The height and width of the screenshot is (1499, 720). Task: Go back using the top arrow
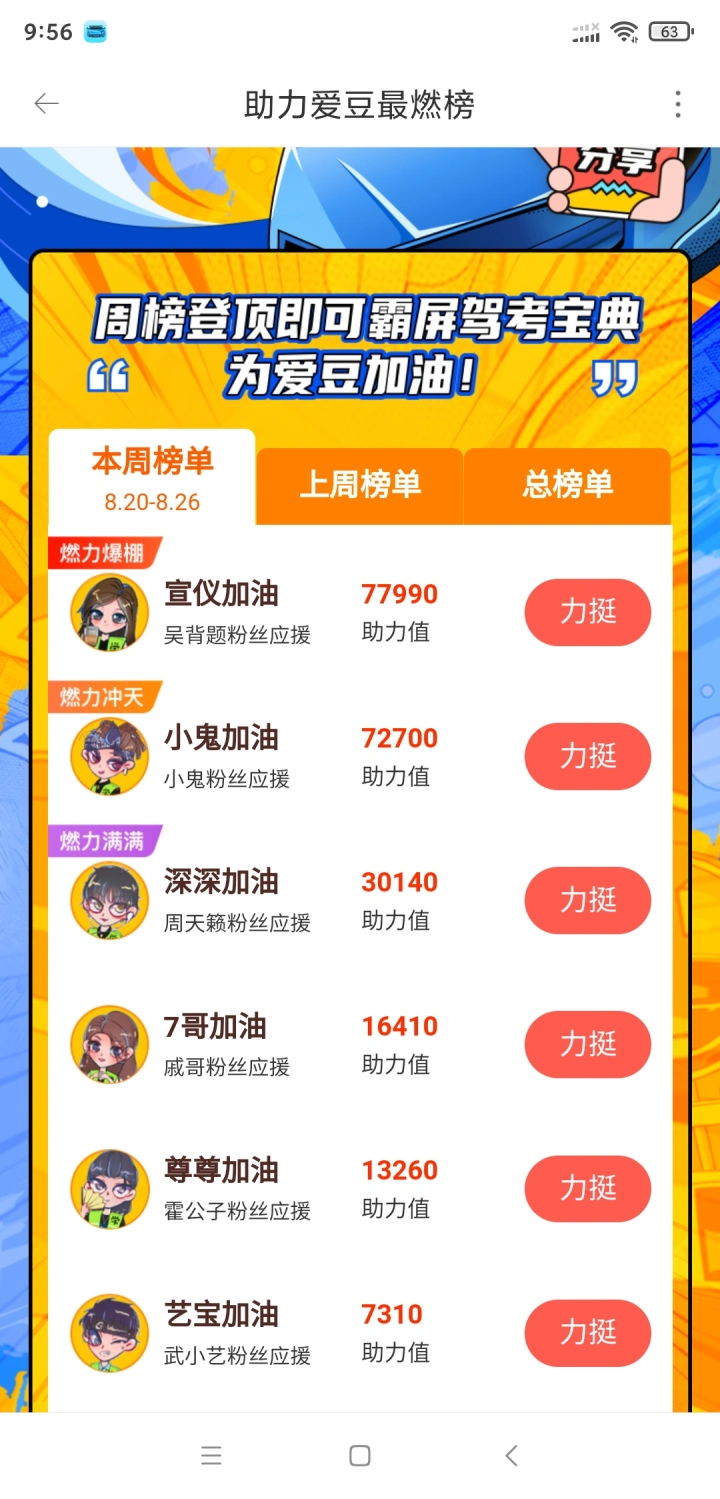tap(46, 104)
